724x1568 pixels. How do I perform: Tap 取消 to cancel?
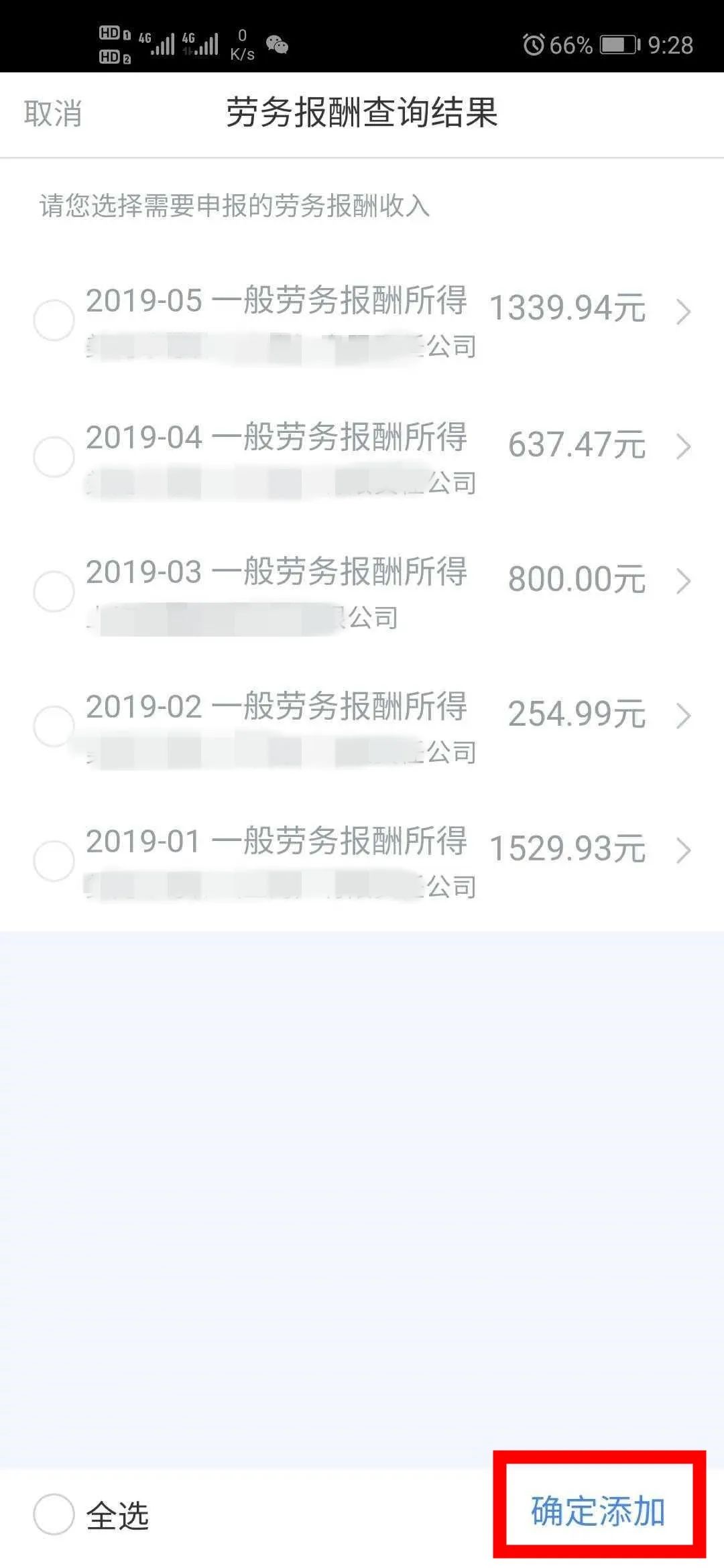(53, 113)
